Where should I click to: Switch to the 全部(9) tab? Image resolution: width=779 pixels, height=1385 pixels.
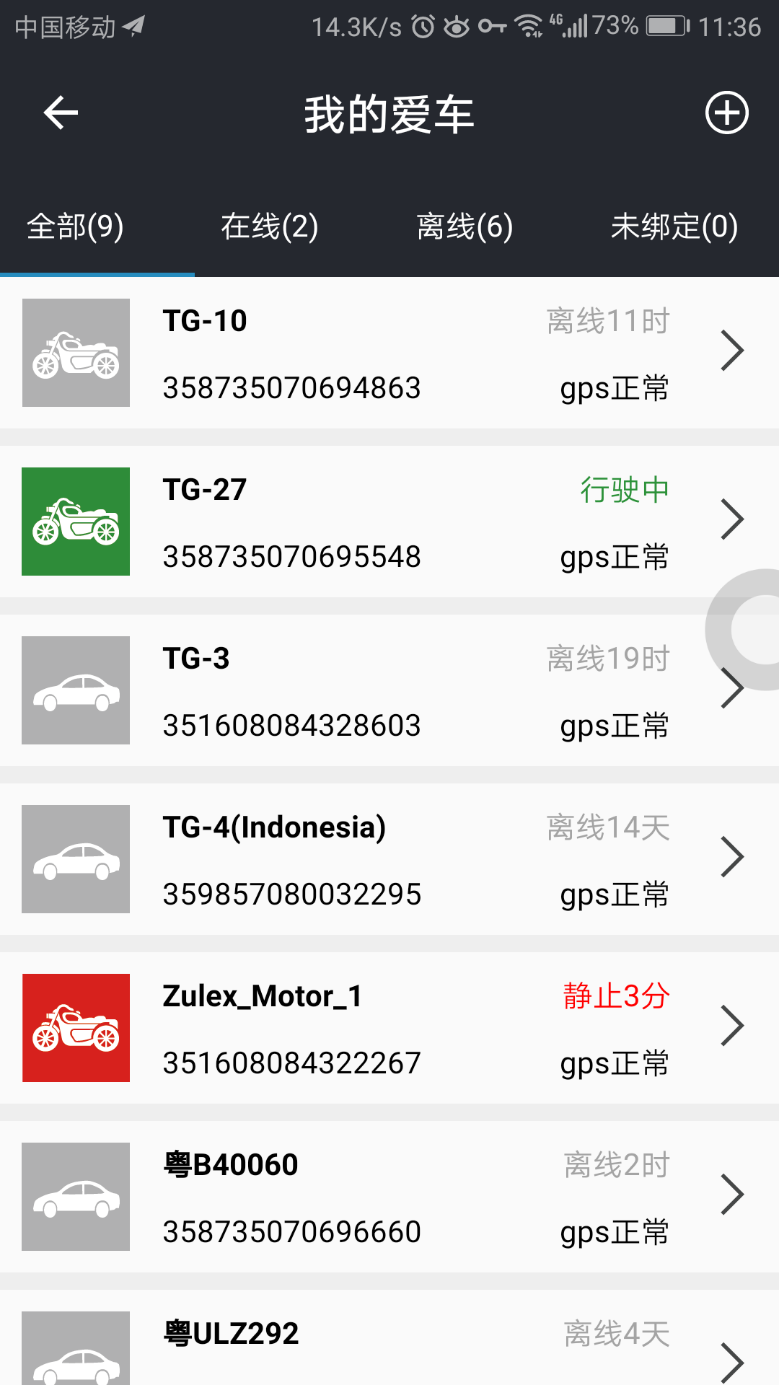point(75,227)
